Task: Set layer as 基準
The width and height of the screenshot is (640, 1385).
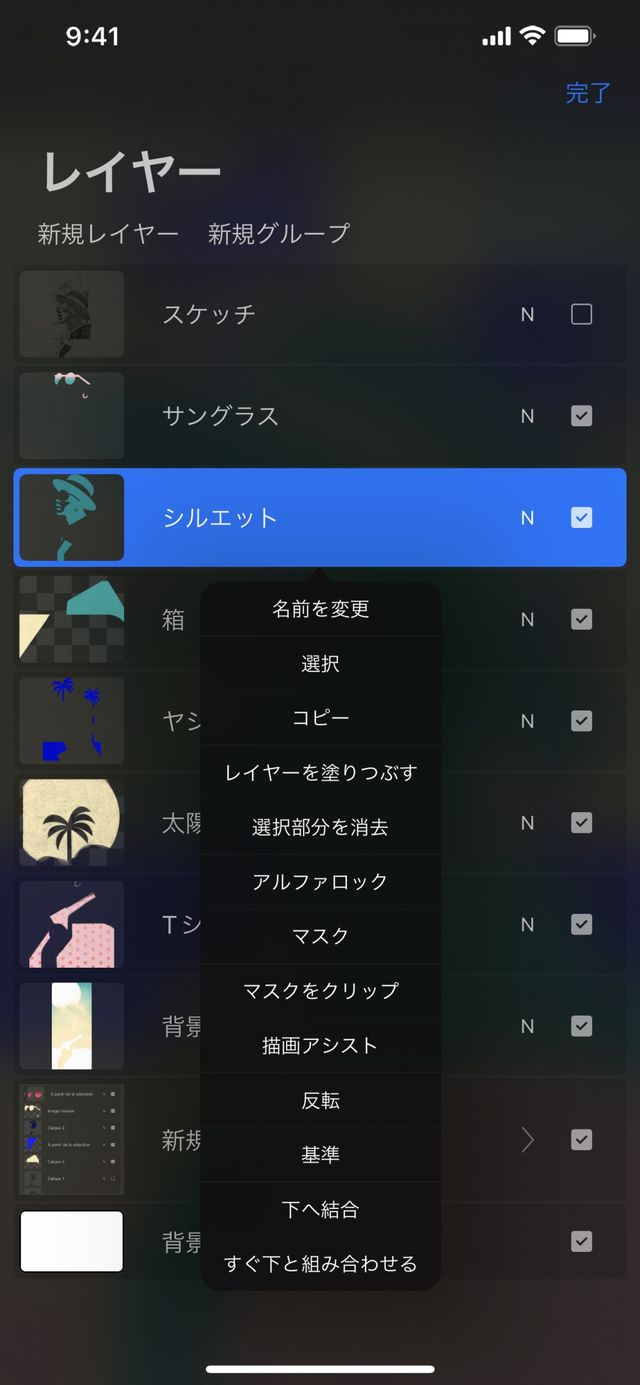Action: [320, 1155]
